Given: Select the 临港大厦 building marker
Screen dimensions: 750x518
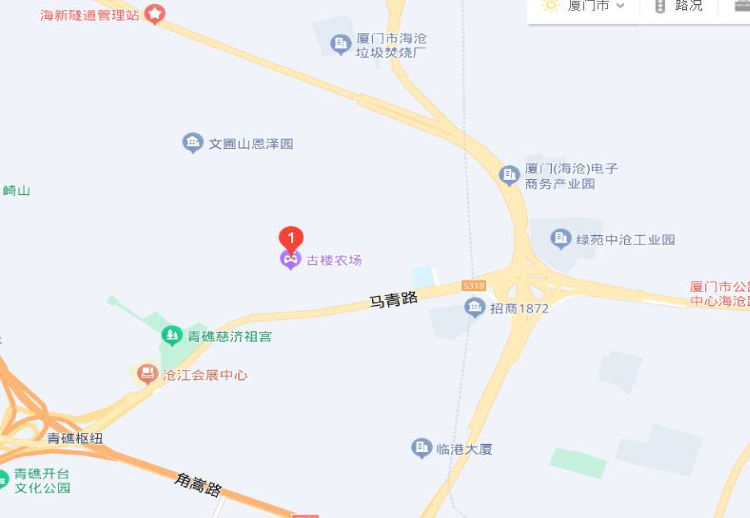Looking at the screenshot, I should tap(422, 449).
